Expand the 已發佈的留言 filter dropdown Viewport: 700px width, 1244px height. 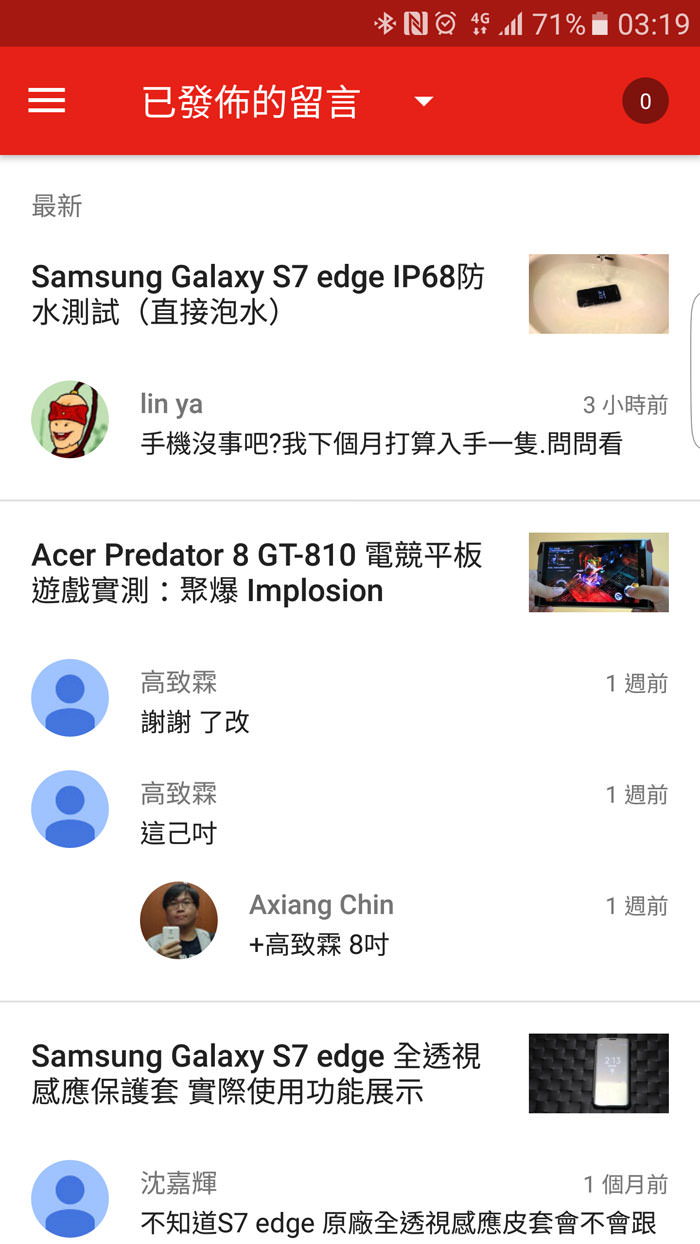click(424, 101)
